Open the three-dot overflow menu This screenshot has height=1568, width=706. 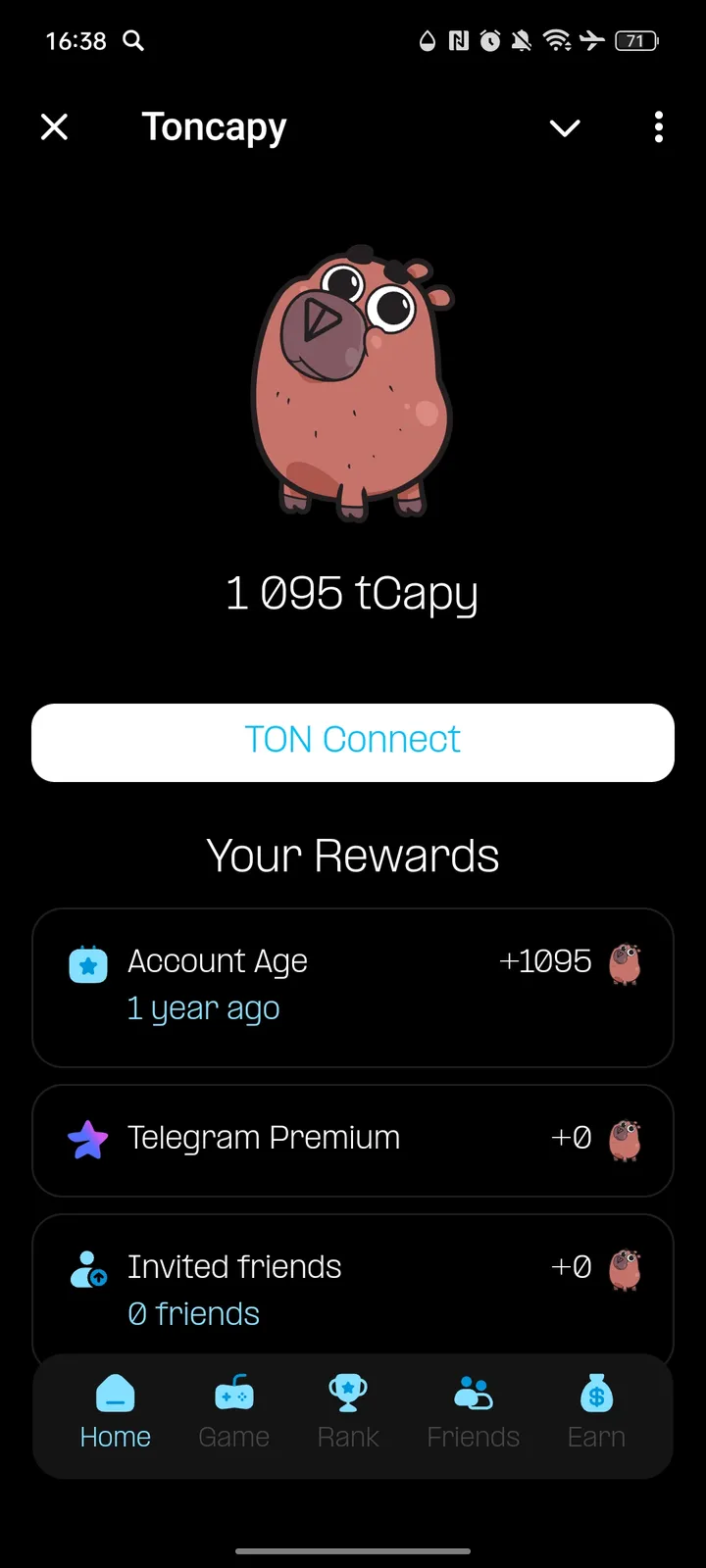(x=658, y=127)
